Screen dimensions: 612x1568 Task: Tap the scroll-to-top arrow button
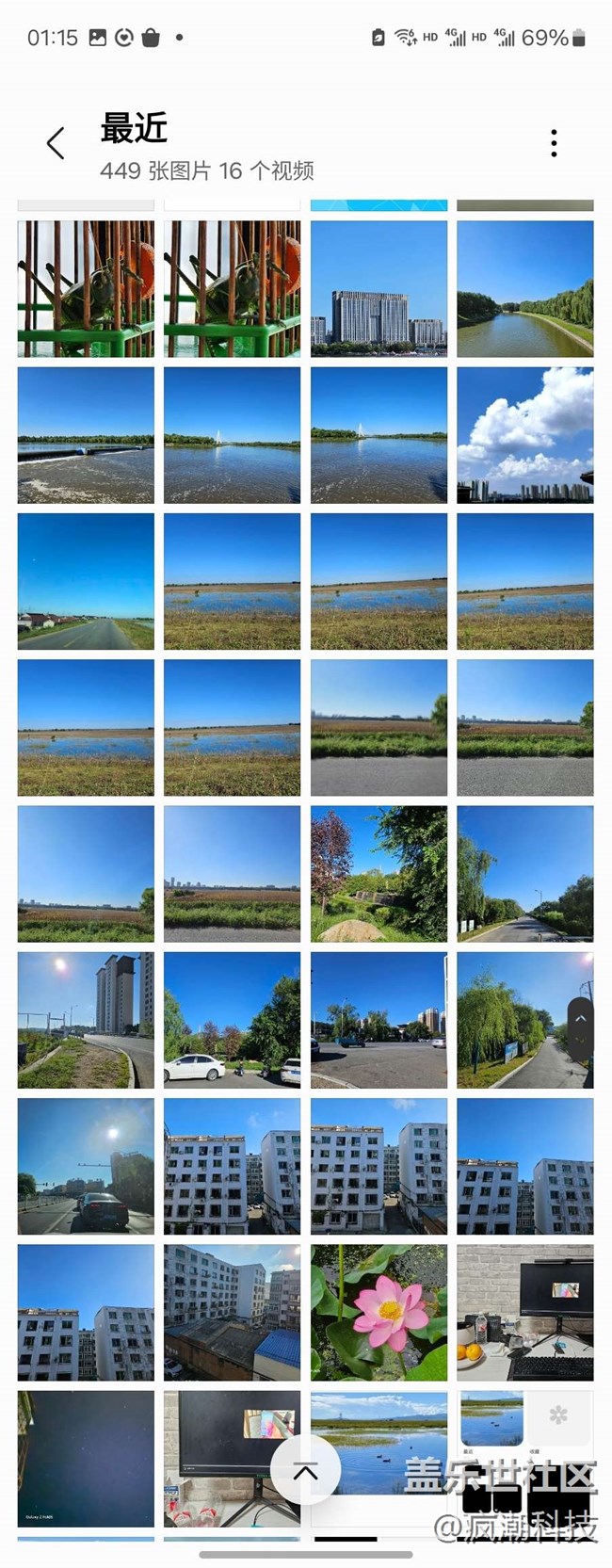click(306, 1471)
